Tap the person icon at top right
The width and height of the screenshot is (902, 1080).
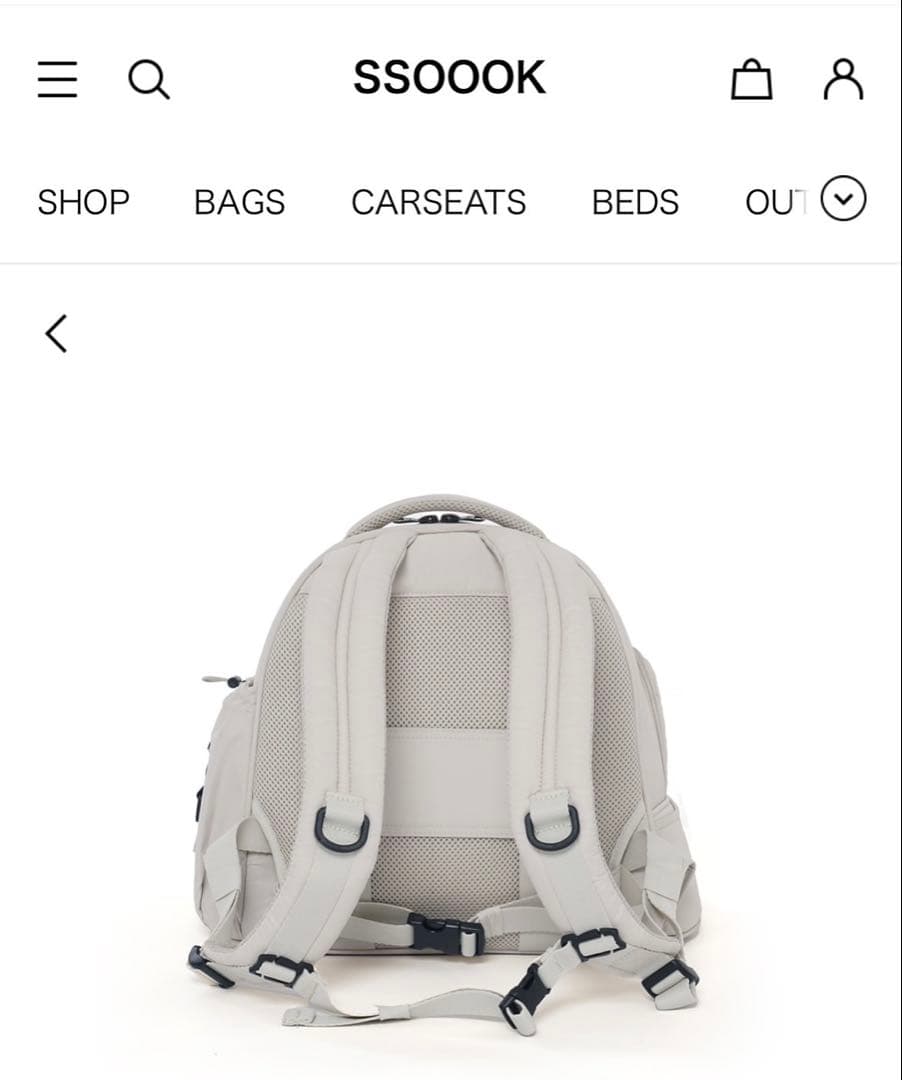click(x=843, y=77)
